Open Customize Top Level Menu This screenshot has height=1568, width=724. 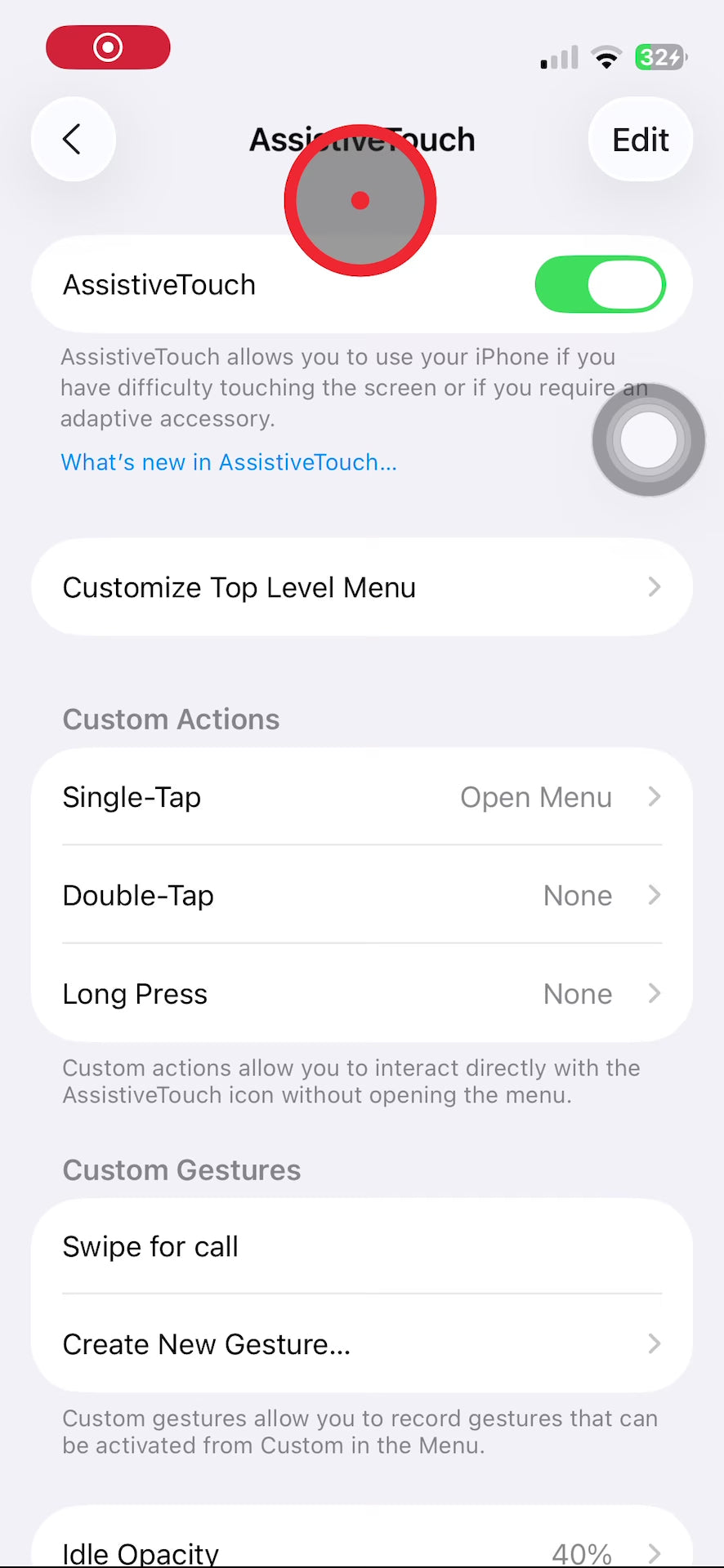coord(361,587)
